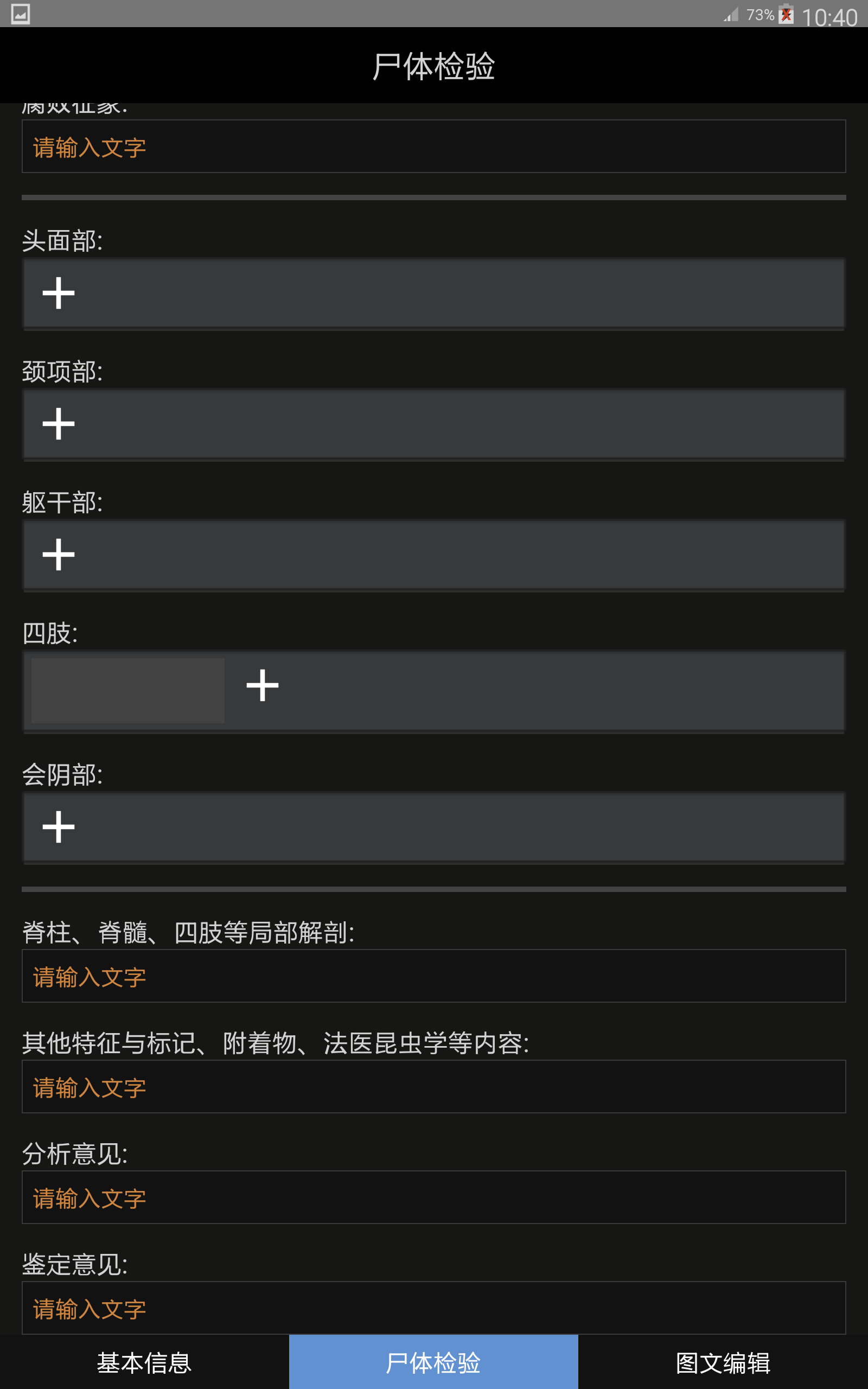The height and width of the screenshot is (1389, 868).
Task: Switch to the 基本信息 tab
Action: coord(145,1362)
